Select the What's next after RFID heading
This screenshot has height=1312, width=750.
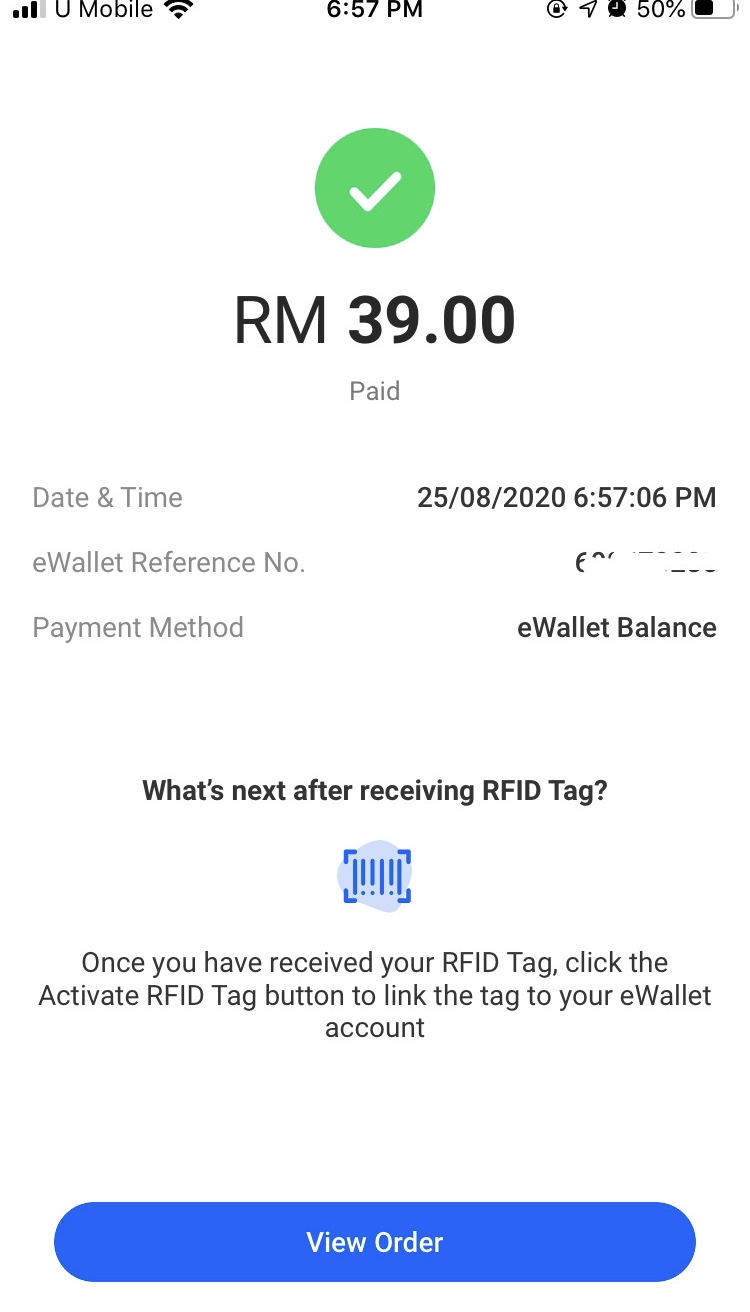point(375,790)
